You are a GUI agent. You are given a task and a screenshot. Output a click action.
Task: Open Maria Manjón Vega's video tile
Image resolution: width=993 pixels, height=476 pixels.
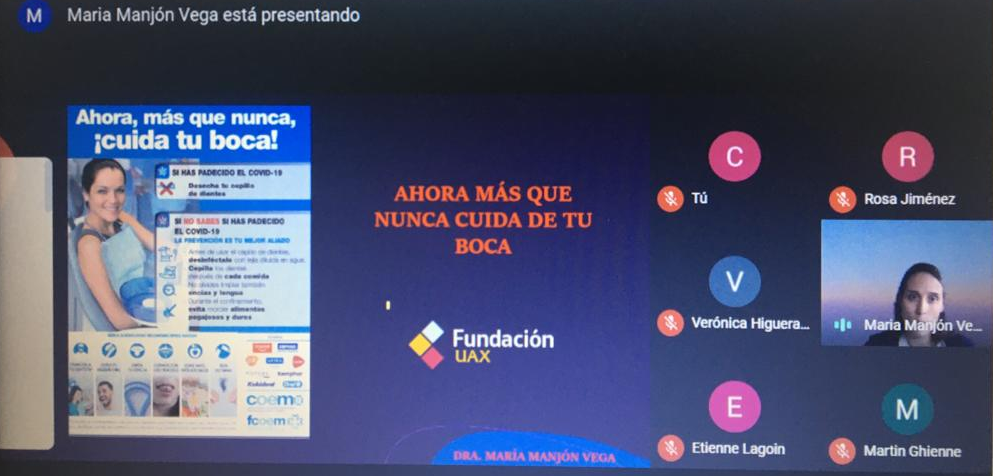[906, 283]
